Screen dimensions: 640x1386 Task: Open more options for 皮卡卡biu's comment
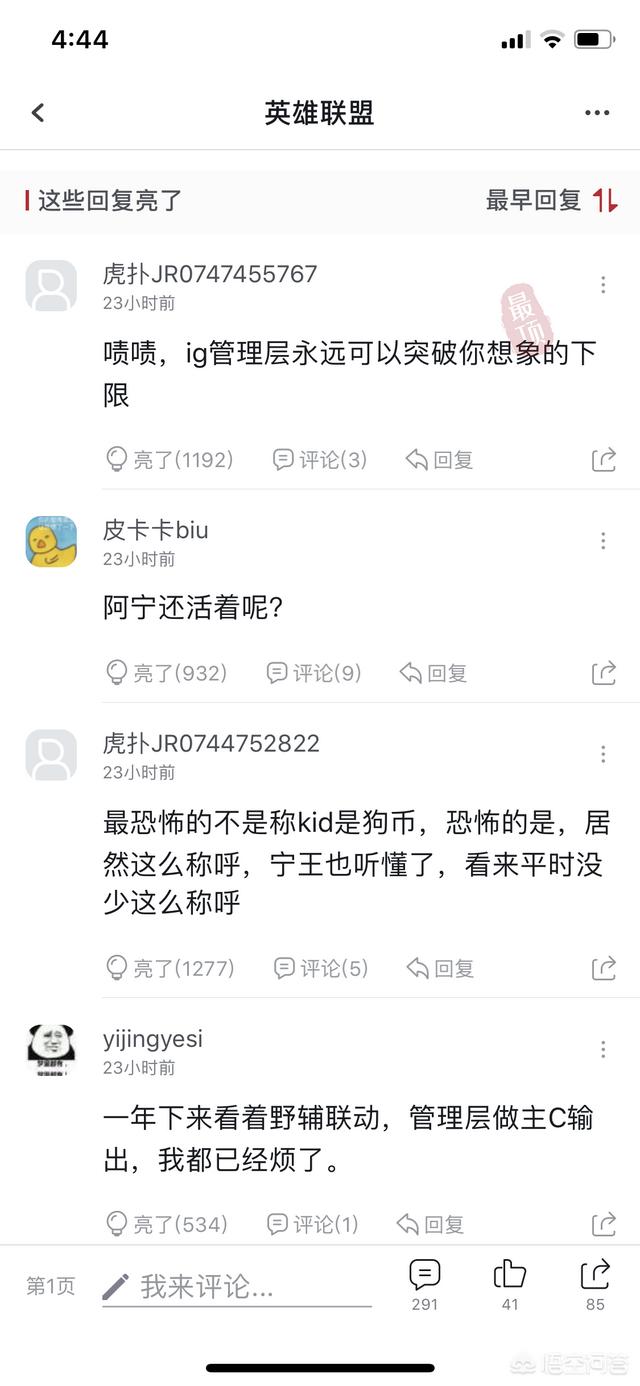(x=603, y=541)
